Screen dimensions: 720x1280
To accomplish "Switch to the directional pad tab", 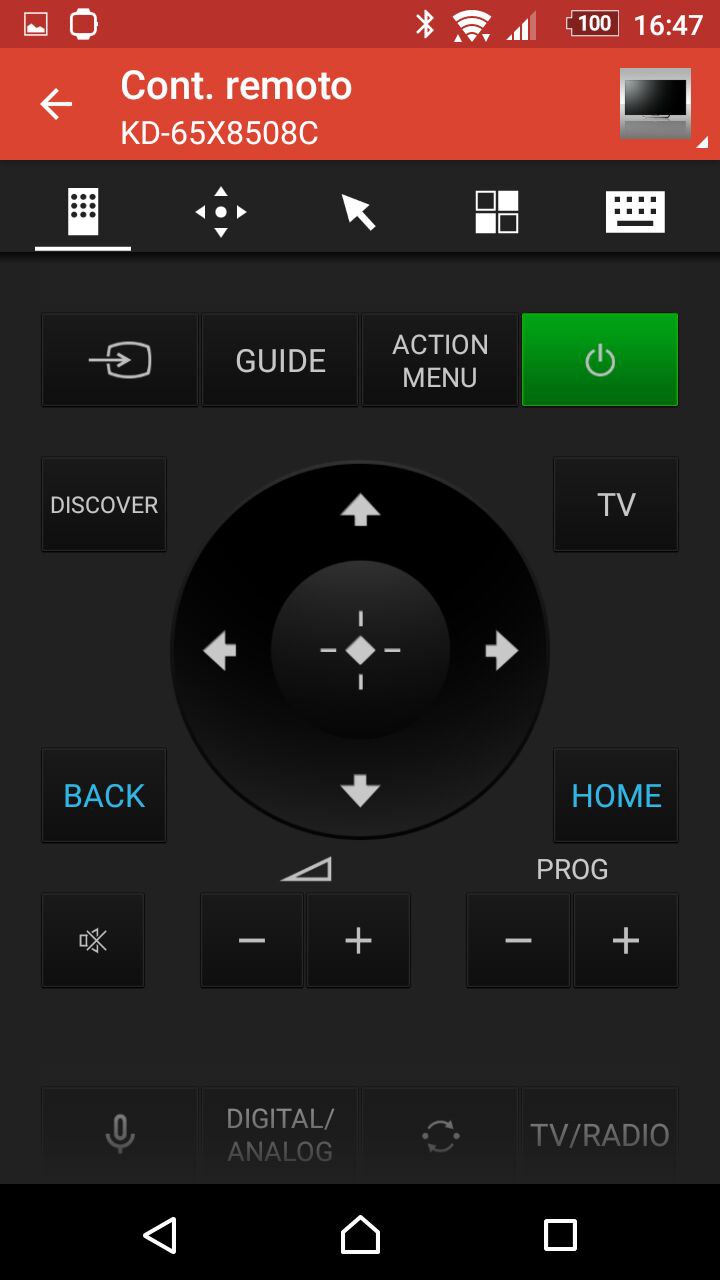I will tap(221, 212).
